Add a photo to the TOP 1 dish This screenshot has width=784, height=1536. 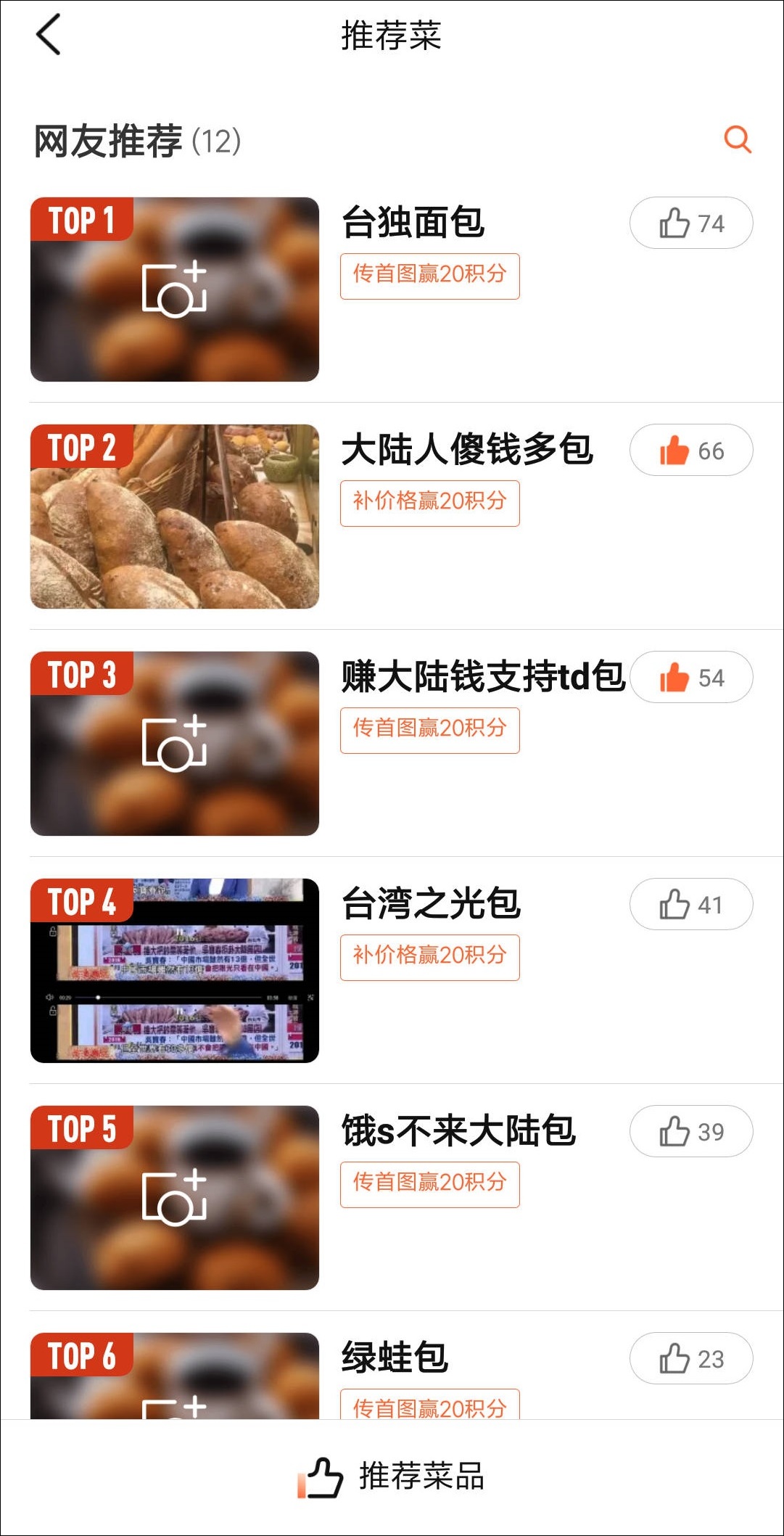tap(175, 290)
